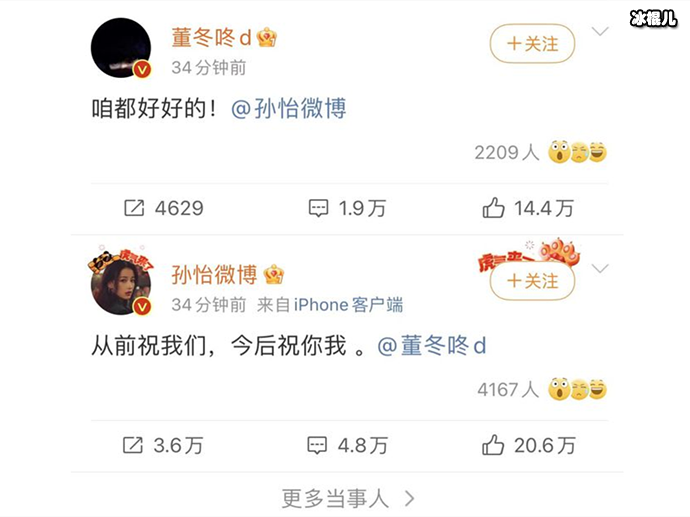Follow 董冬咚d with the 关注 button
This screenshot has width=690, height=517.
click(532, 44)
